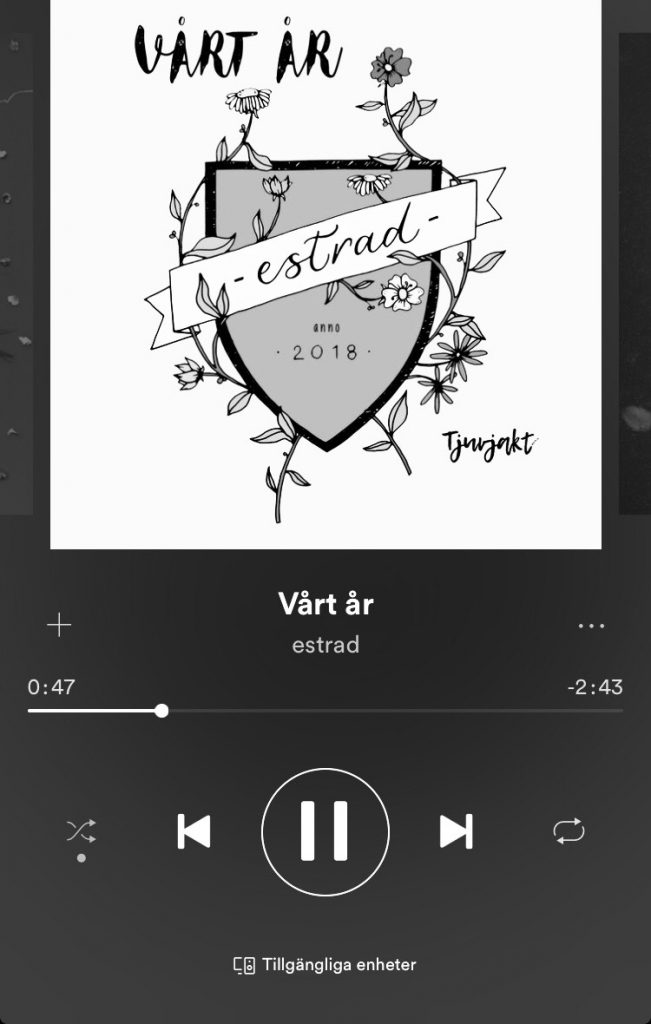Toggle shuffle mode
Viewport: 651px width, 1024px height.
point(81,830)
